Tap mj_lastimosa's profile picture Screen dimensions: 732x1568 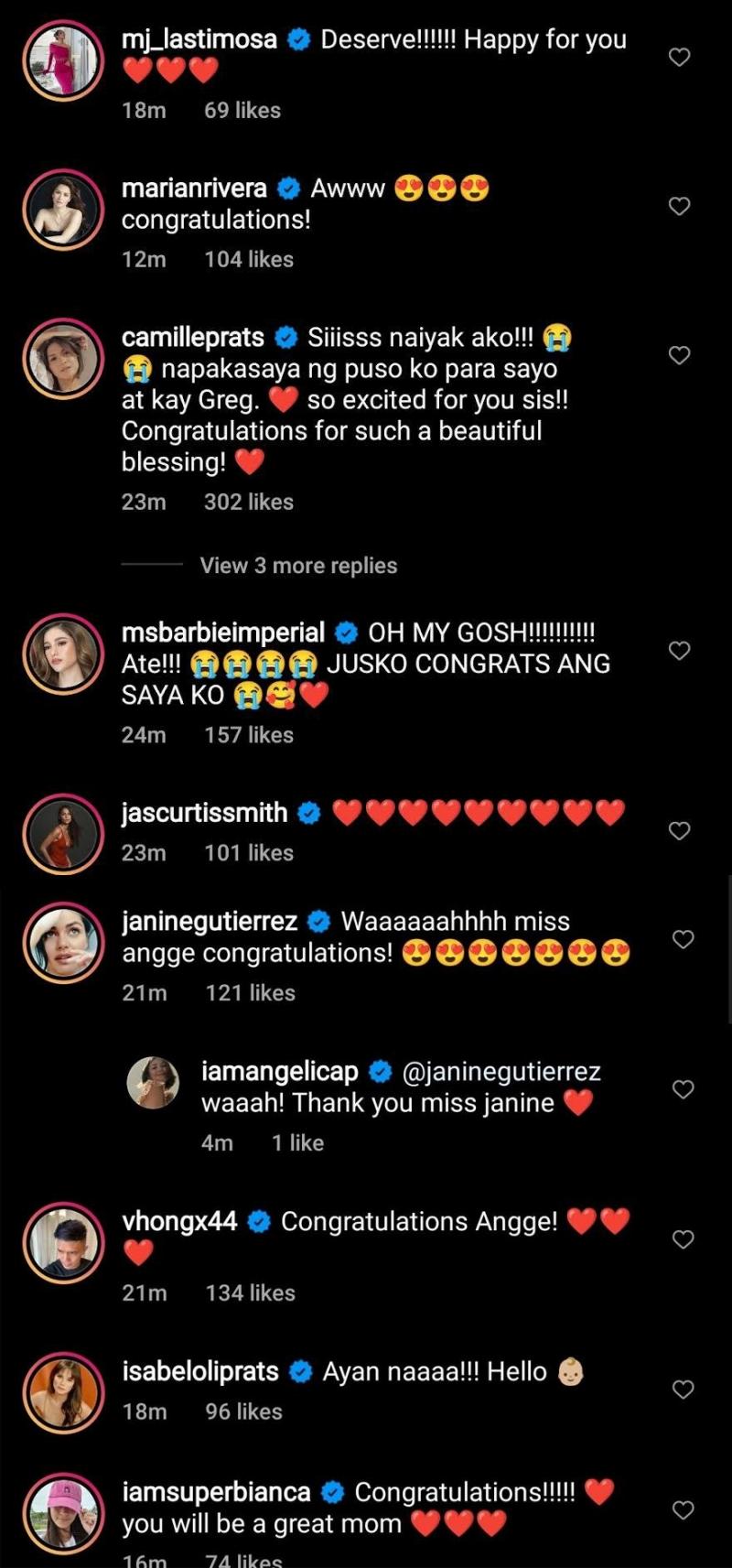pyautogui.click(x=63, y=60)
